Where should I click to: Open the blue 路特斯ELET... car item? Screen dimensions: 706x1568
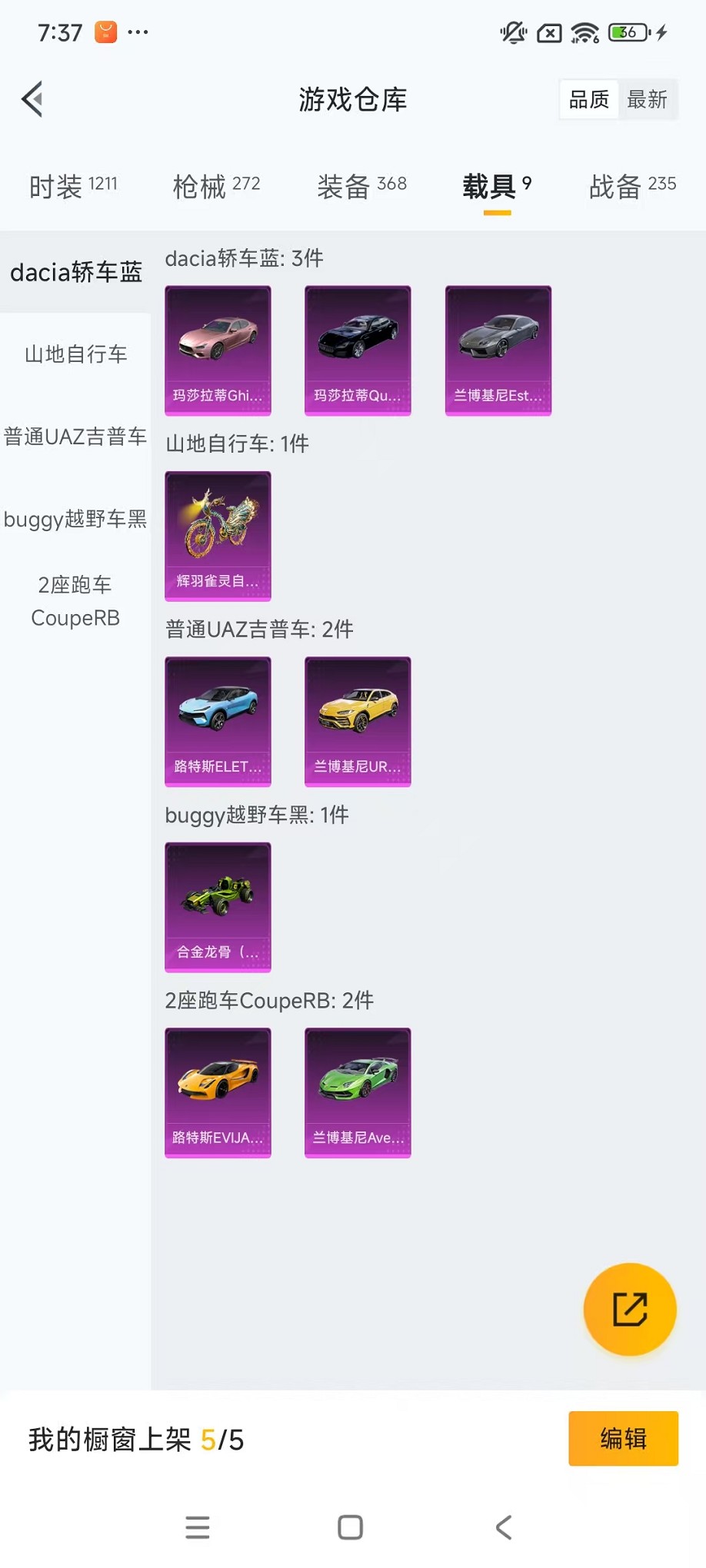[x=218, y=721]
